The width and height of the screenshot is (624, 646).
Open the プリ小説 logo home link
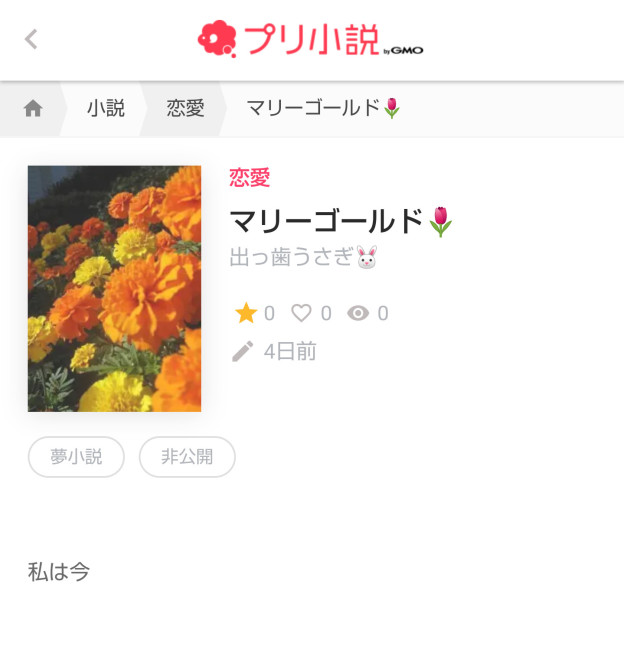[x=310, y=39]
